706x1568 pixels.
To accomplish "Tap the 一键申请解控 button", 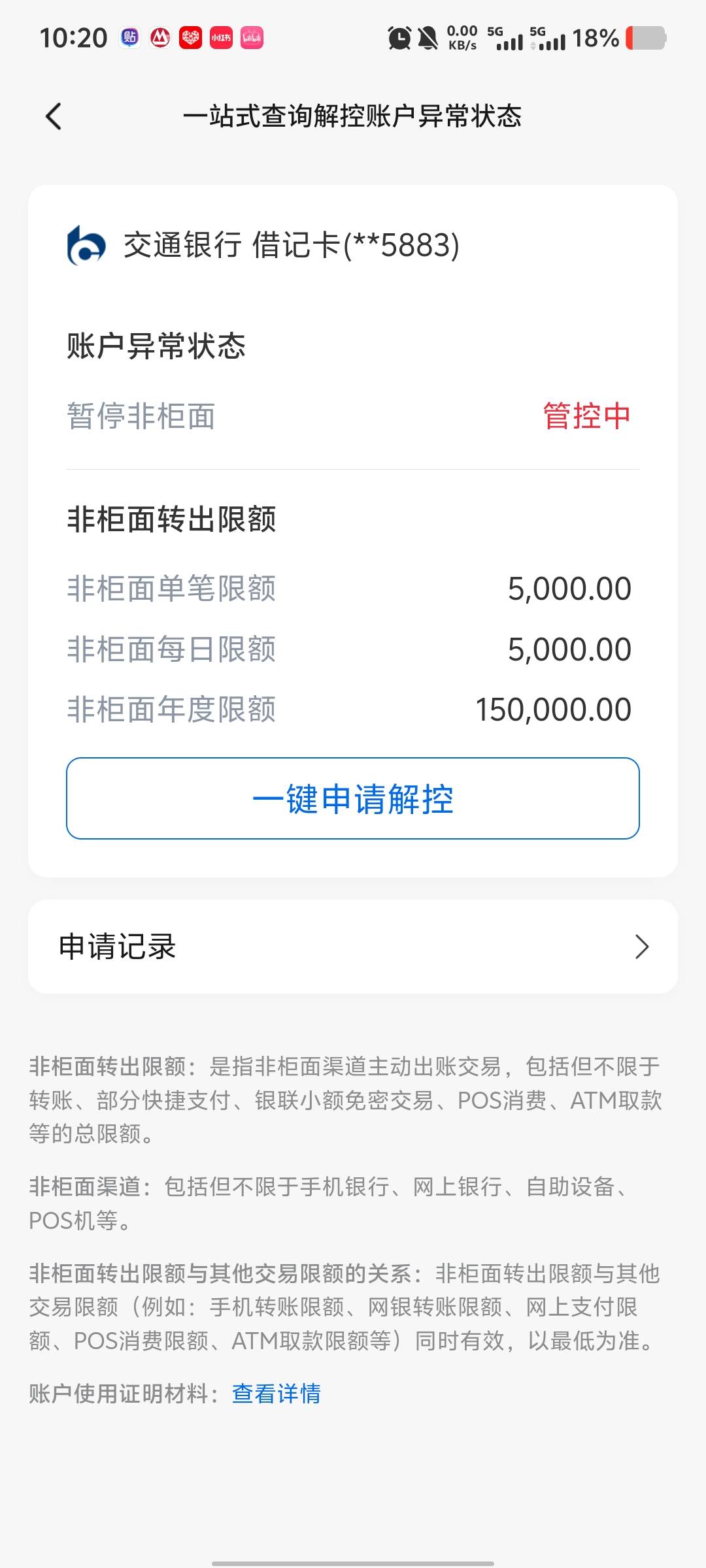I will pyautogui.click(x=353, y=798).
